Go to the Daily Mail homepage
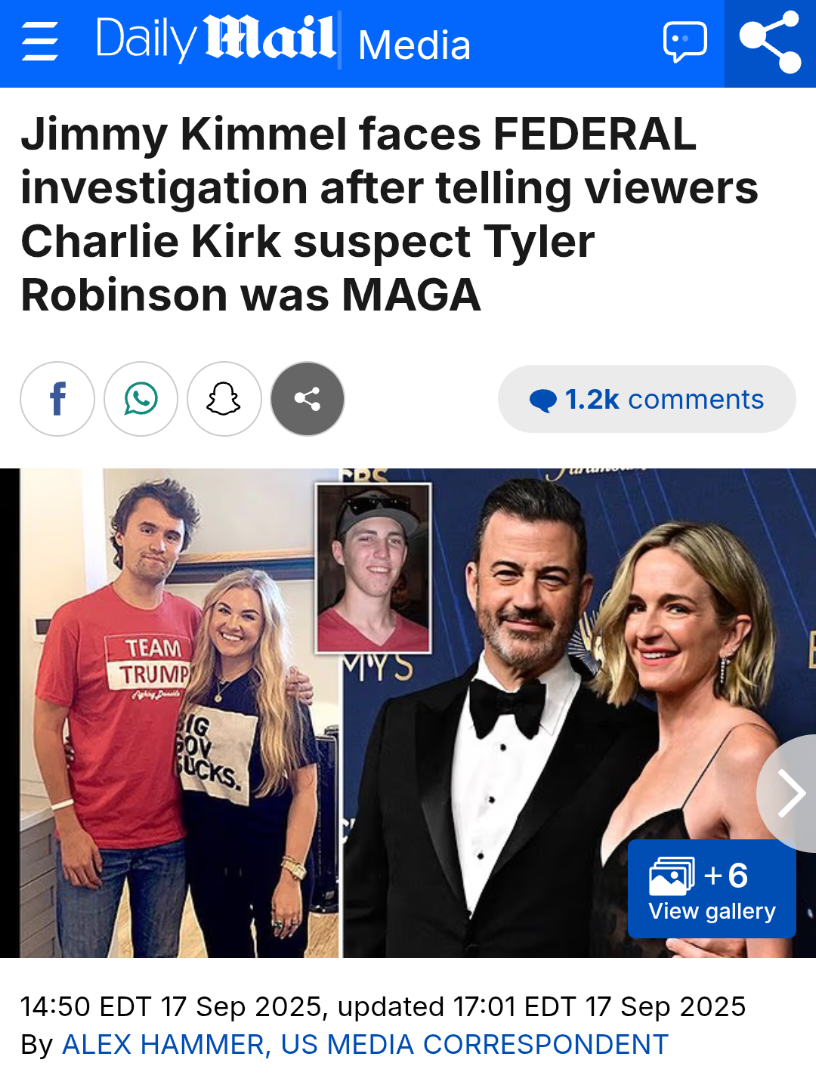This screenshot has height=1082, width=816. coord(215,40)
